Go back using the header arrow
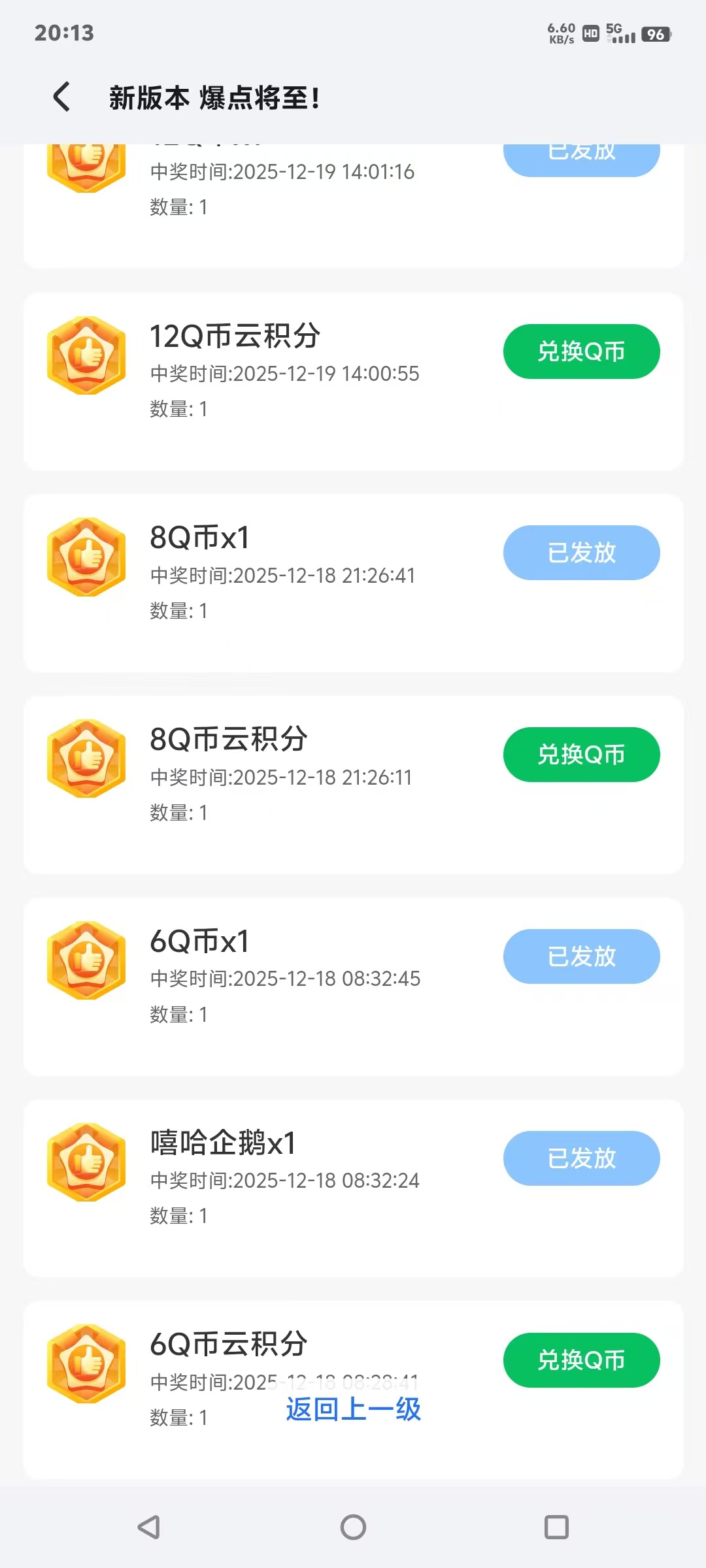Viewport: 706px width, 1568px height. click(x=61, y=97)
